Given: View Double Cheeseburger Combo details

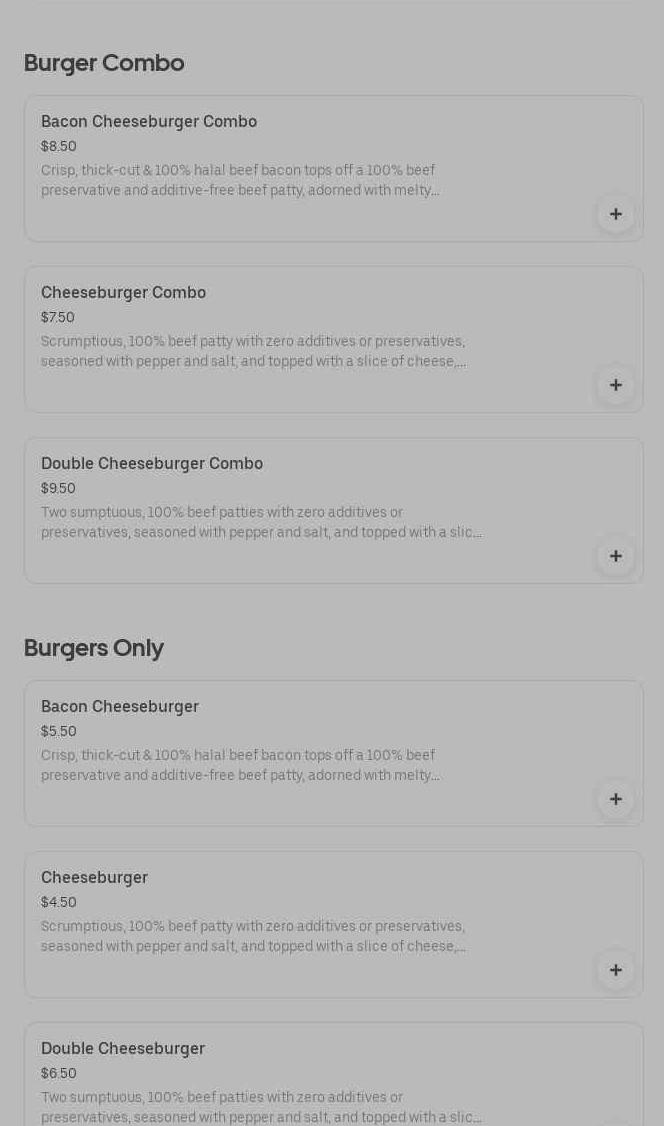Looking at the screenshot, I should (334, 511).
